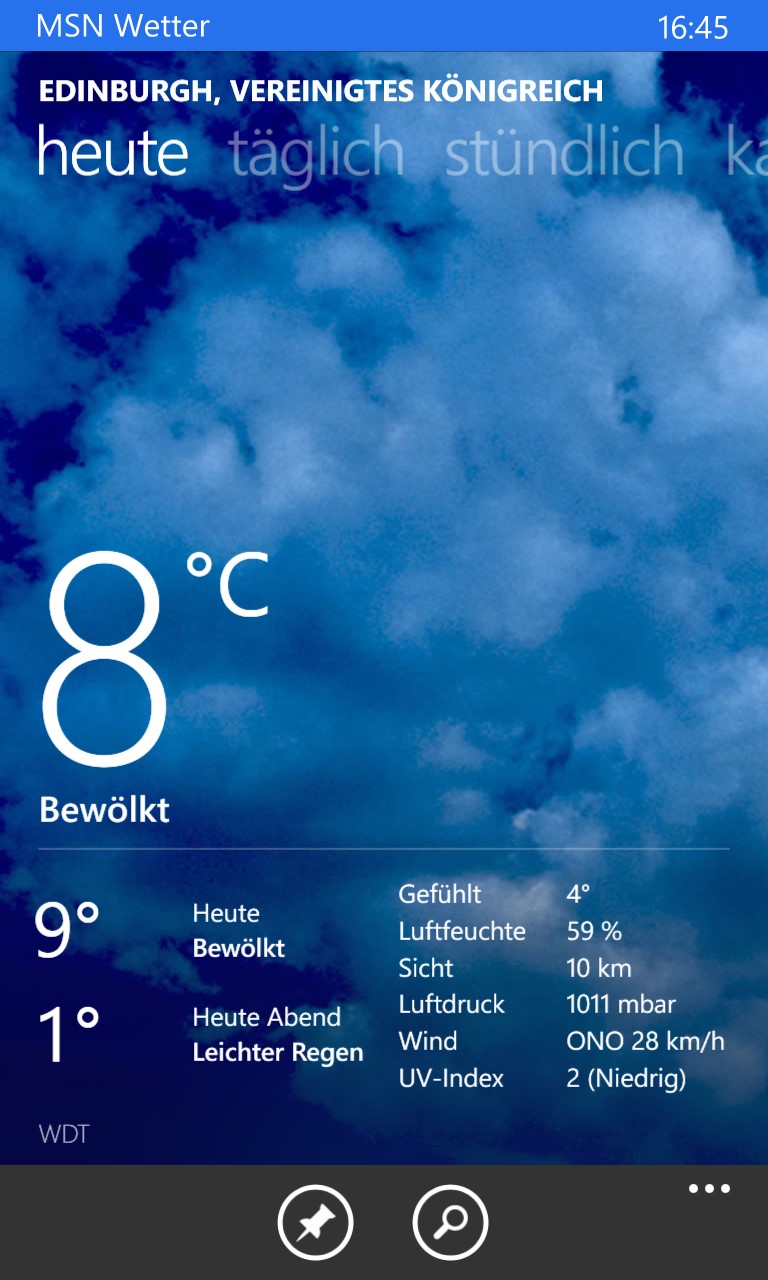This screenshot has width=768, height=1280.
Task: Select the heute tab
Action: [x=113, y=152]
